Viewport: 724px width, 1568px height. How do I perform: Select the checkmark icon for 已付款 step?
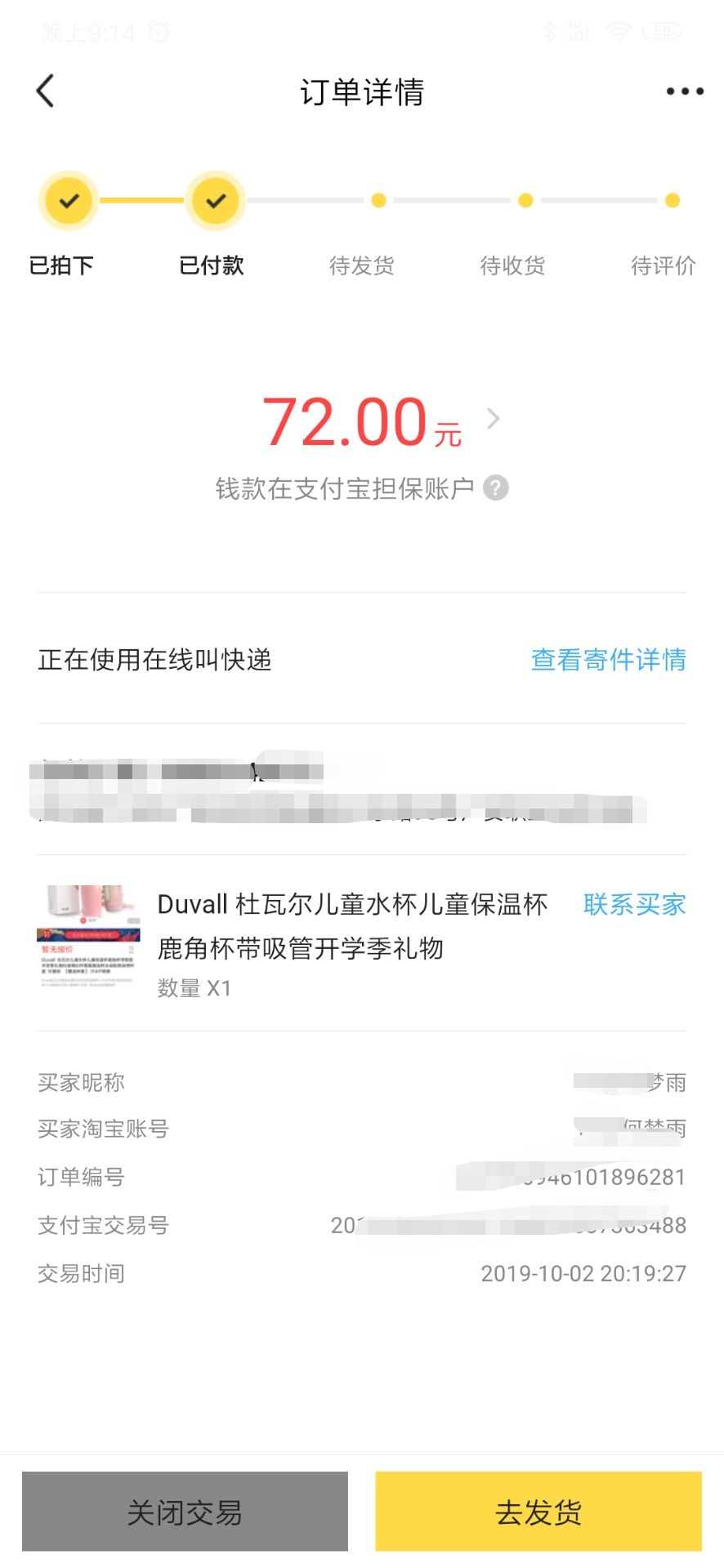[214, 200]
